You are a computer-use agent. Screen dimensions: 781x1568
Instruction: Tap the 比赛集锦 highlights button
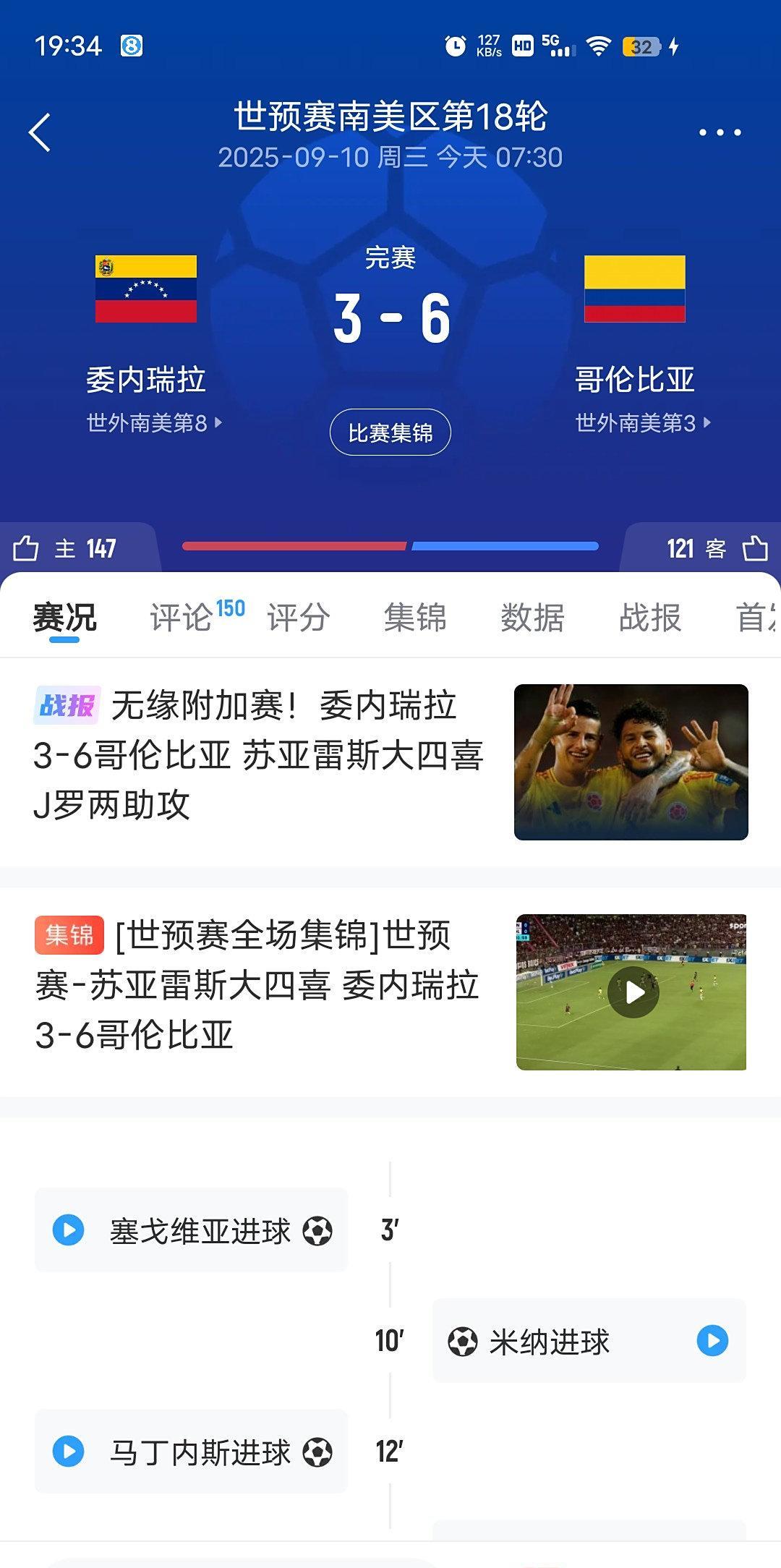[x=390, y=433]
